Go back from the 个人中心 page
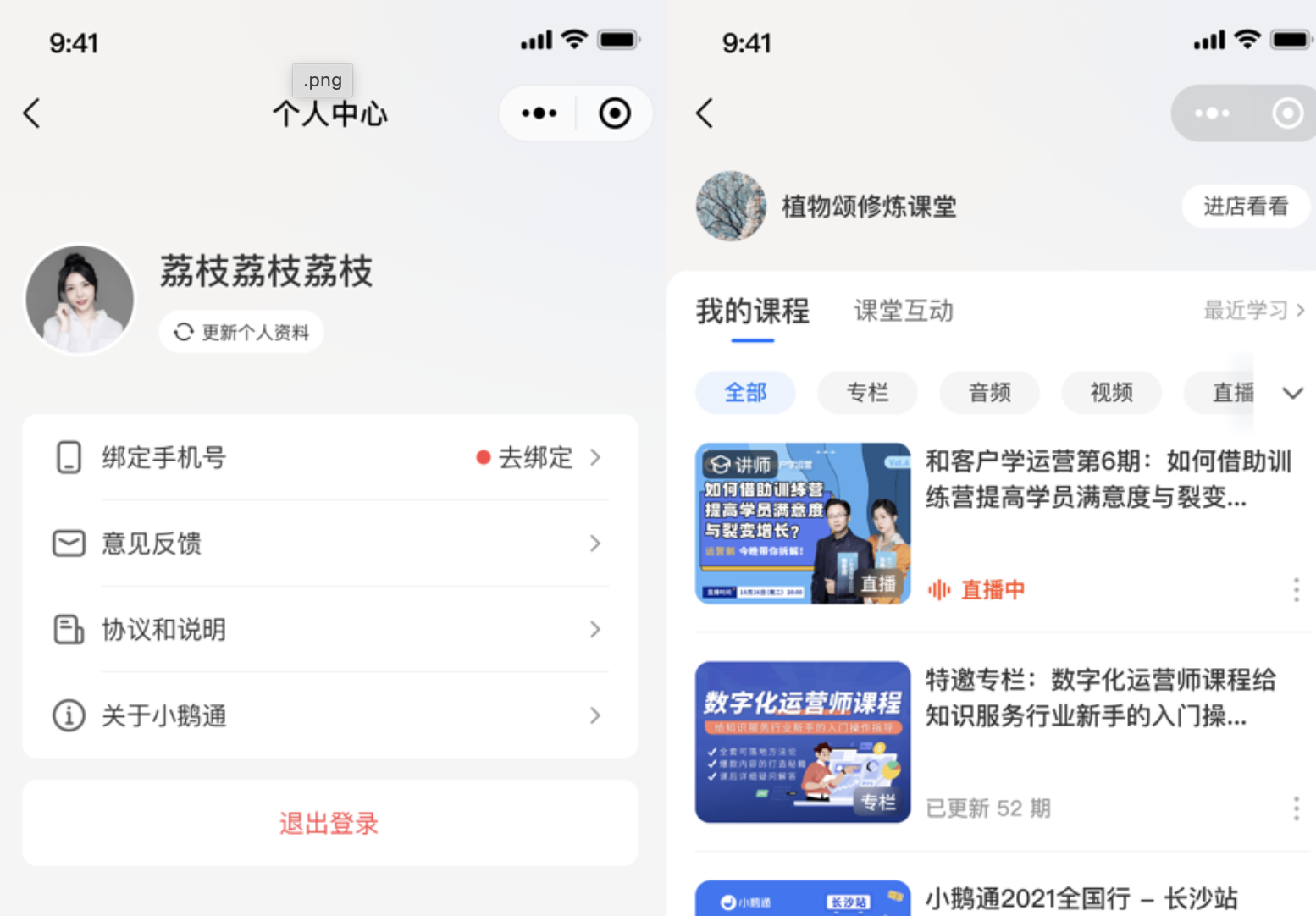Viewport: 1316px width, 916px height. pyautogui.click(x=32, y=113)
